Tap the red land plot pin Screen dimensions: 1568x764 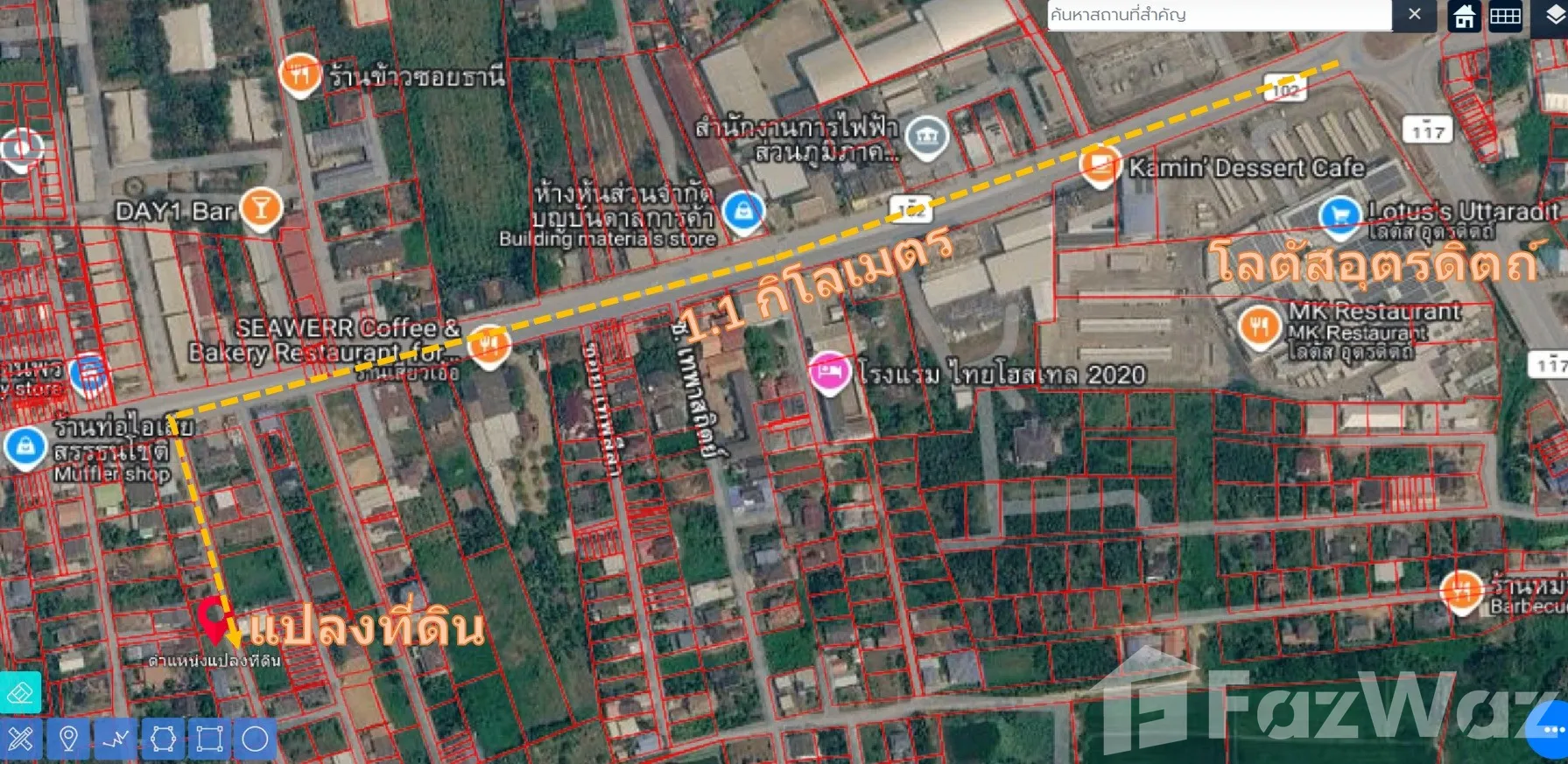click(x=211, y=621)
